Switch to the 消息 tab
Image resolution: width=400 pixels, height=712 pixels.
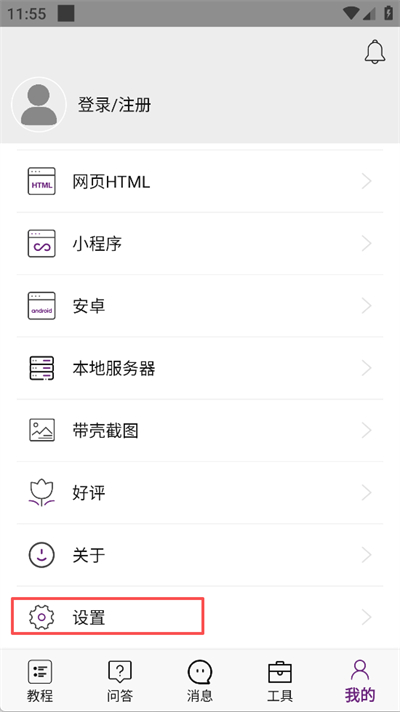pos(200,681)
